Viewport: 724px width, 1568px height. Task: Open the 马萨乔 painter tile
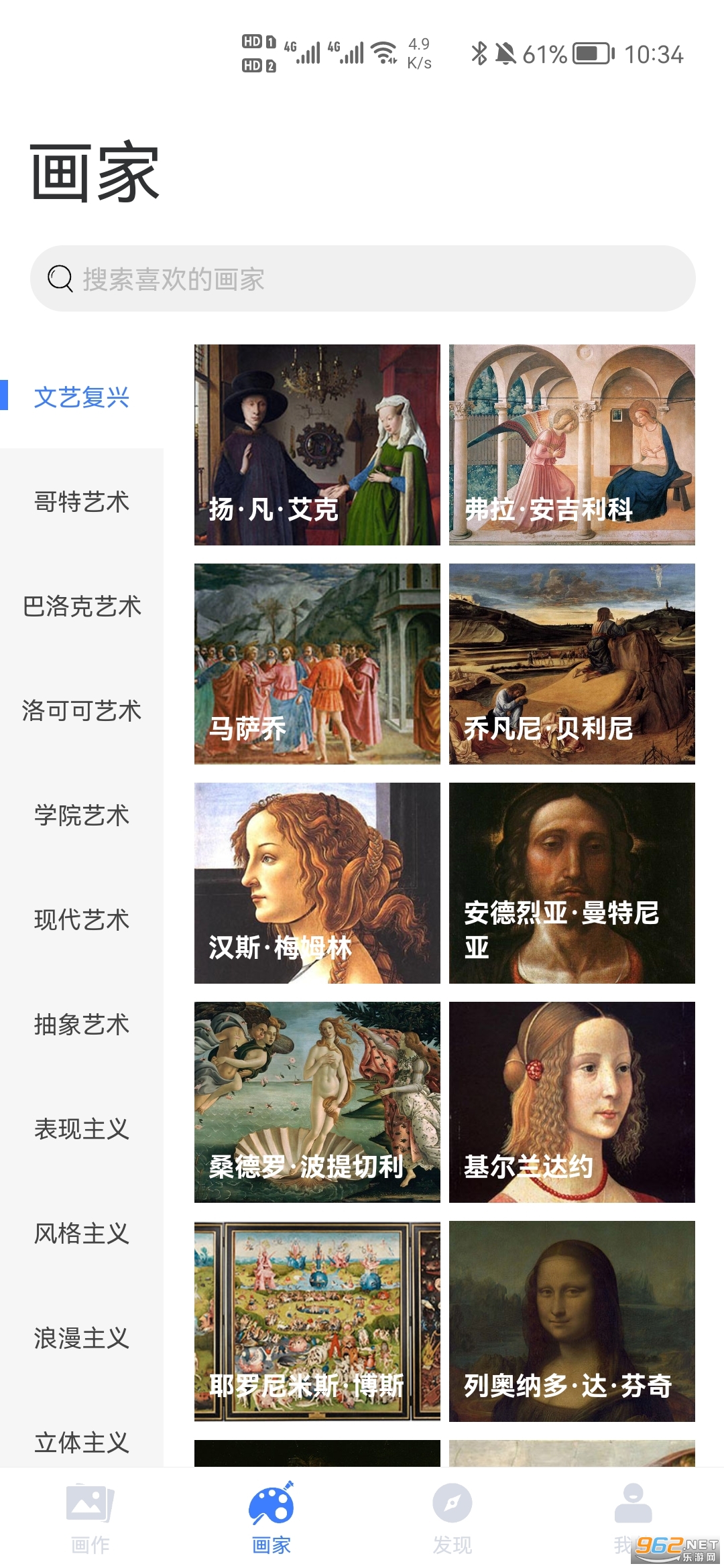click(x=317, y=664)
